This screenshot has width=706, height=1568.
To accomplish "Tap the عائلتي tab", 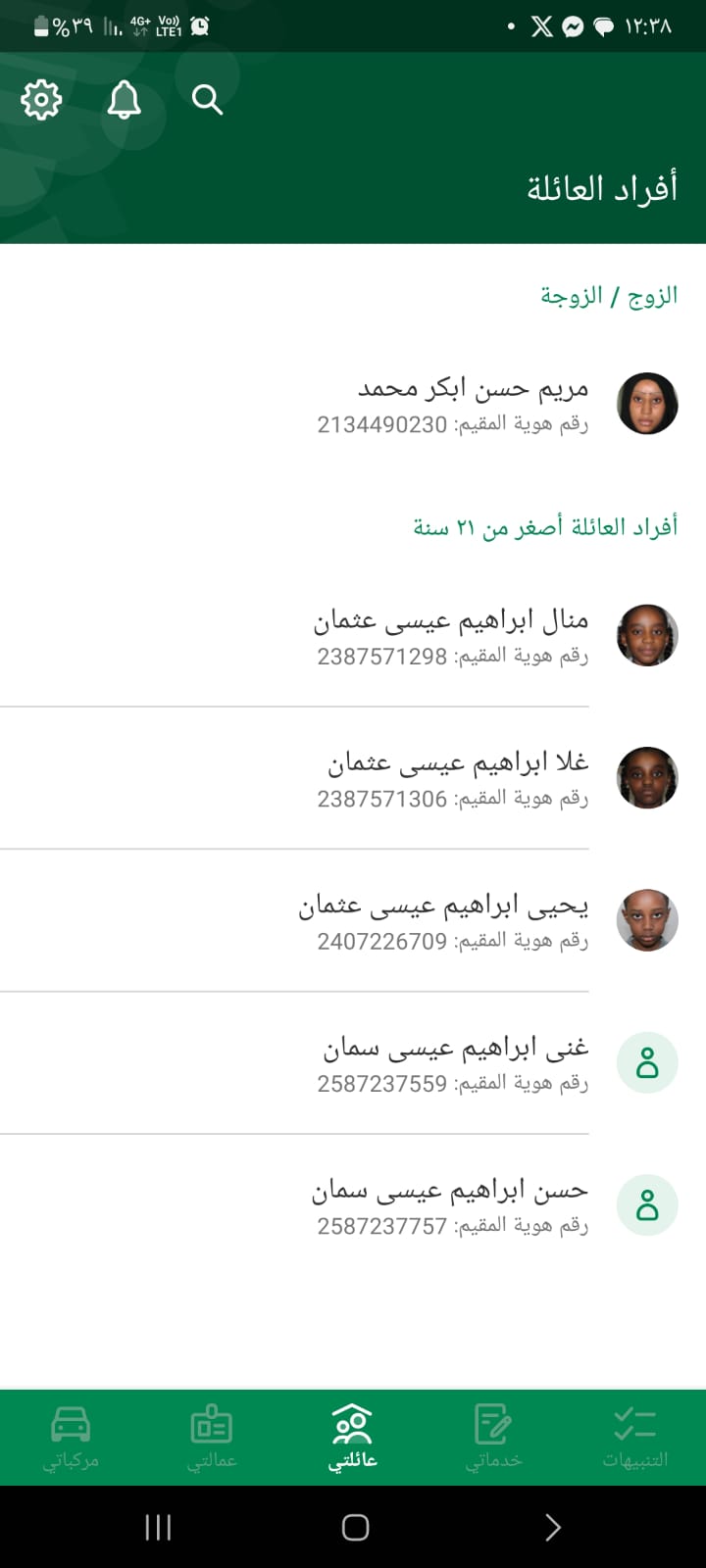I will click(x=353, y=1437).
